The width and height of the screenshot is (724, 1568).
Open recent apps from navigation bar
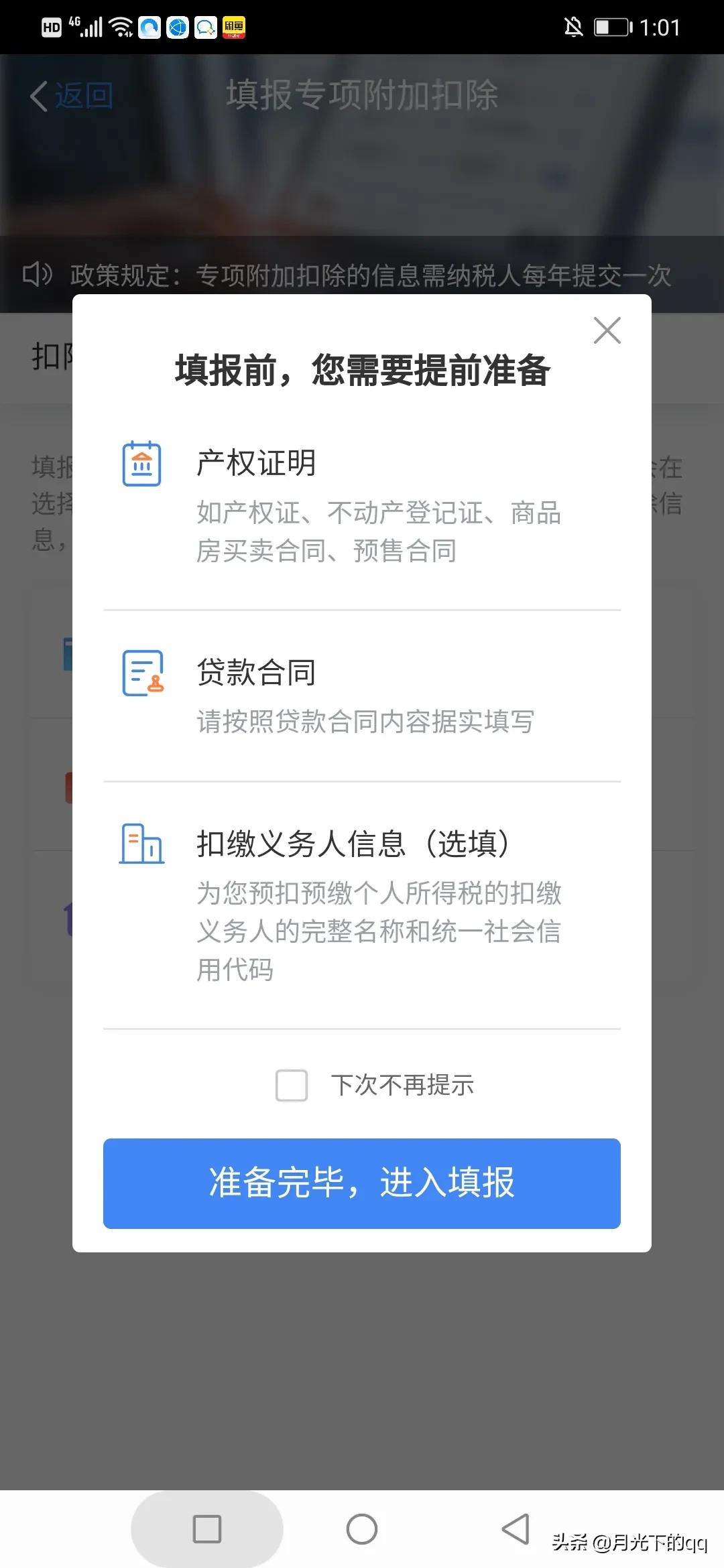(x=207, y=1529)
